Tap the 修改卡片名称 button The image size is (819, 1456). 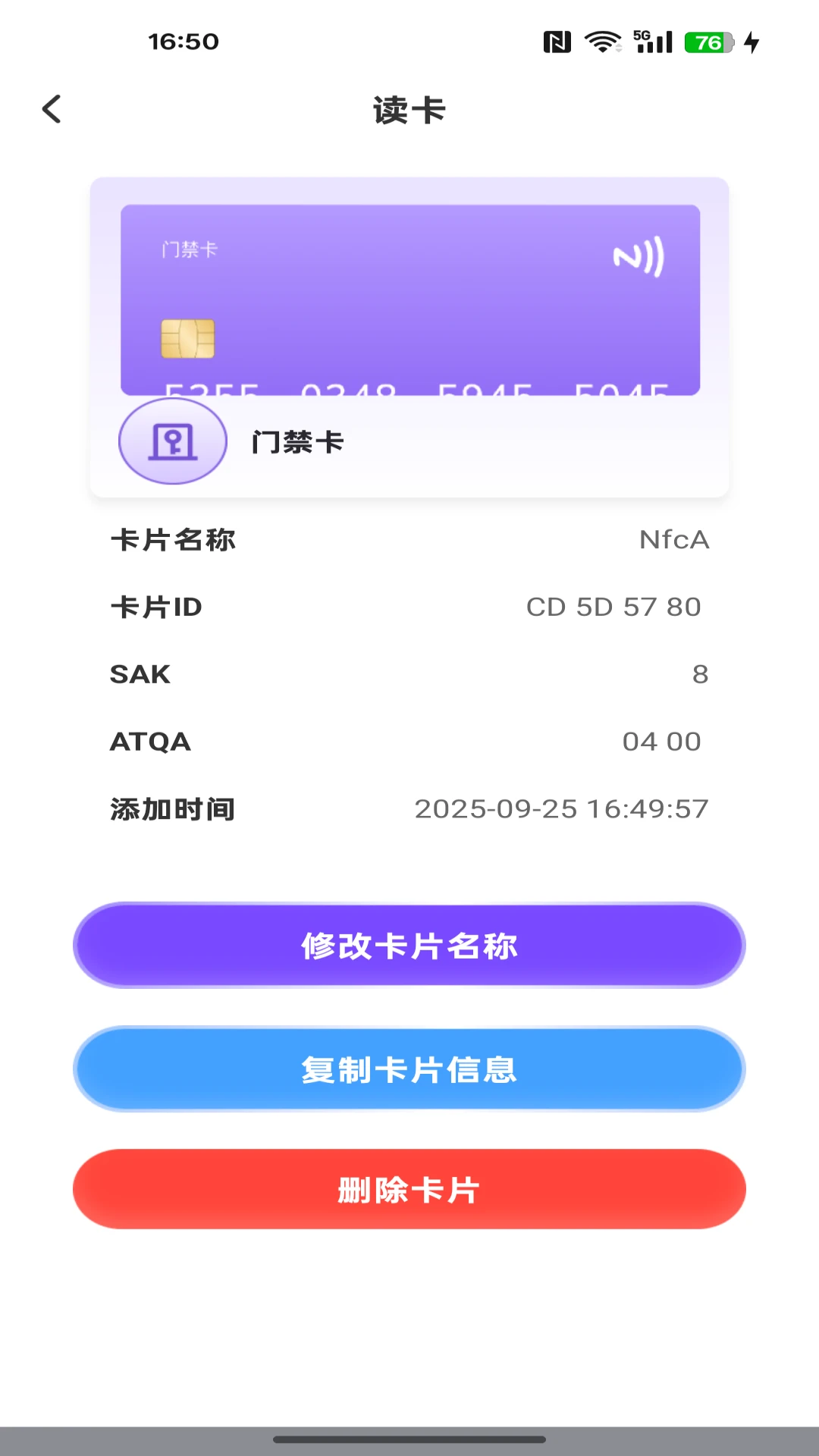(409, 946)
